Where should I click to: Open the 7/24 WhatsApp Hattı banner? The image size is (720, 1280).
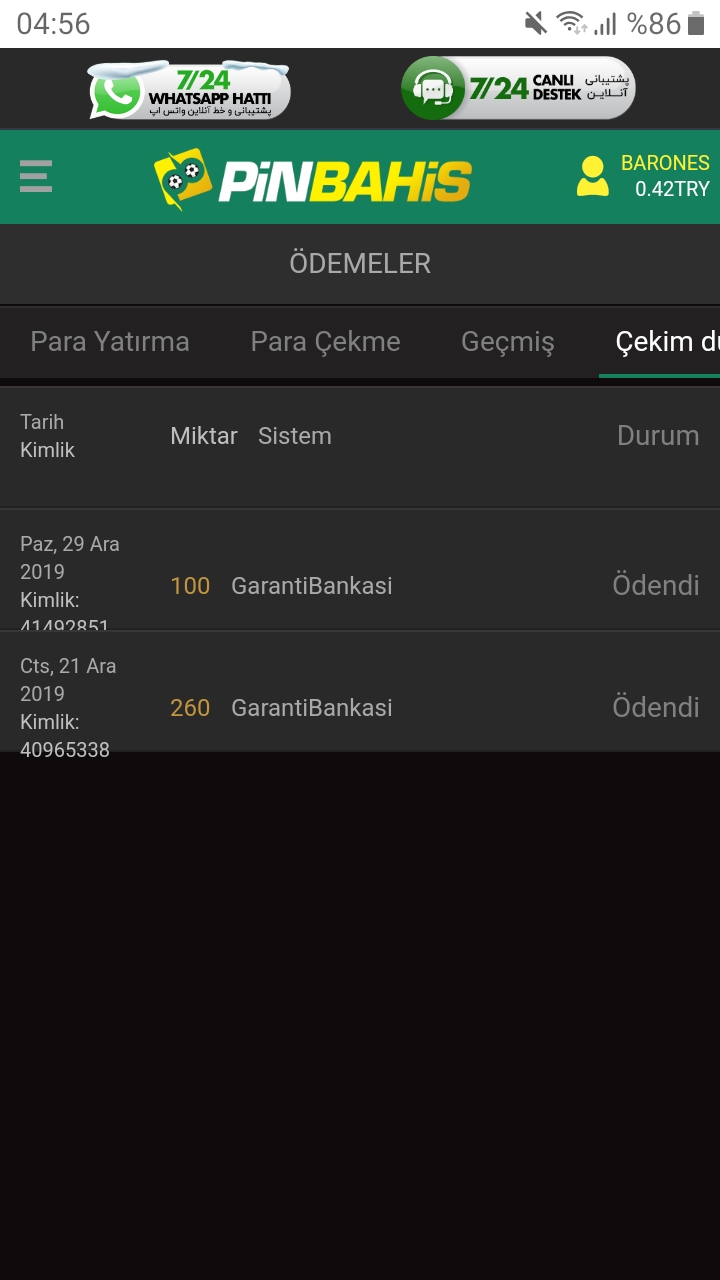point(189,91)
